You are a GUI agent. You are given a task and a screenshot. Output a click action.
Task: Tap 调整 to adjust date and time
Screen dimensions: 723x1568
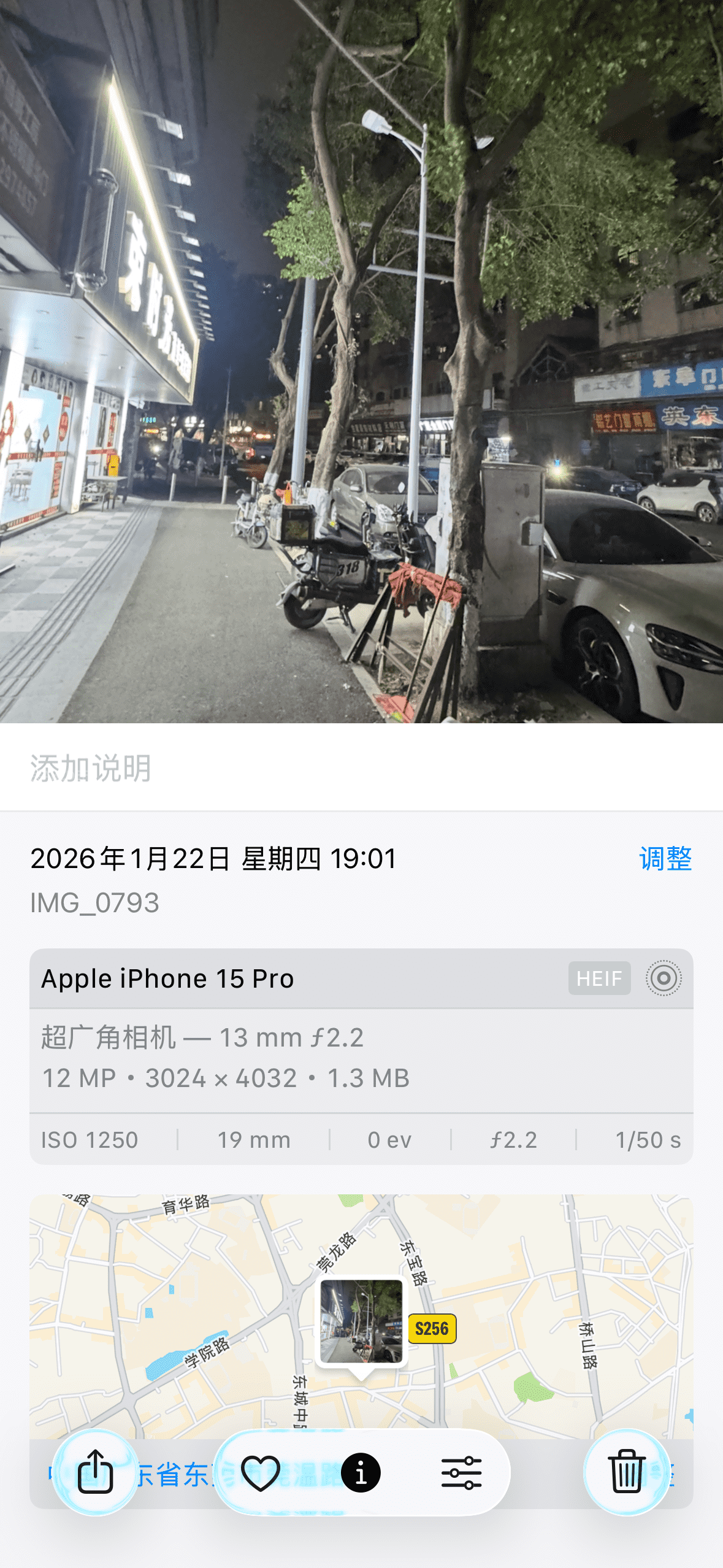tap(665, 858)
